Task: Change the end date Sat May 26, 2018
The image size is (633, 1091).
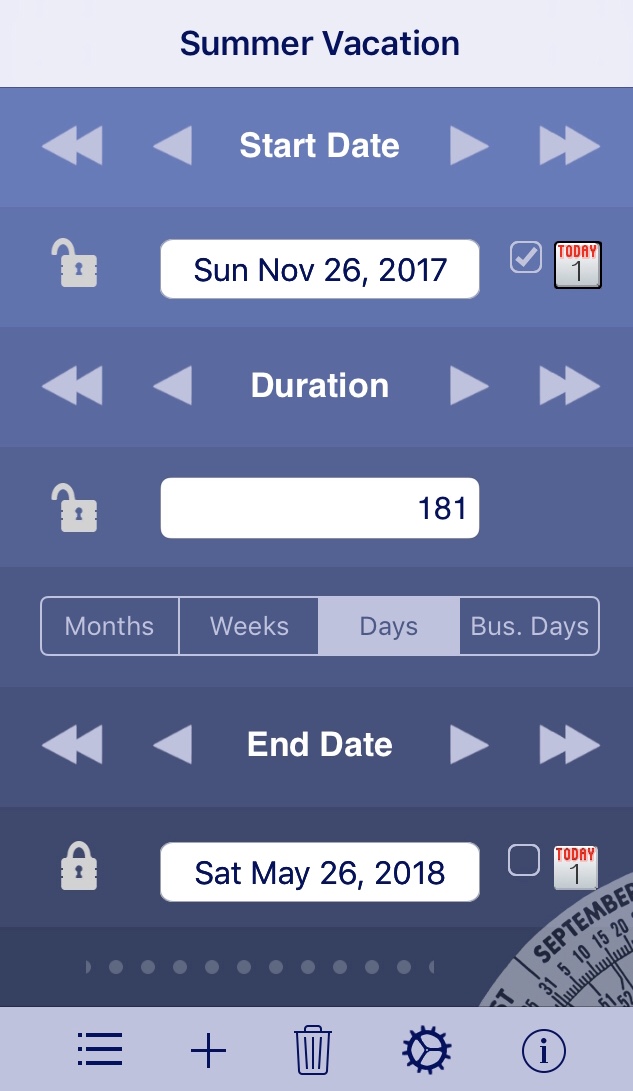Action: (320, 872)
